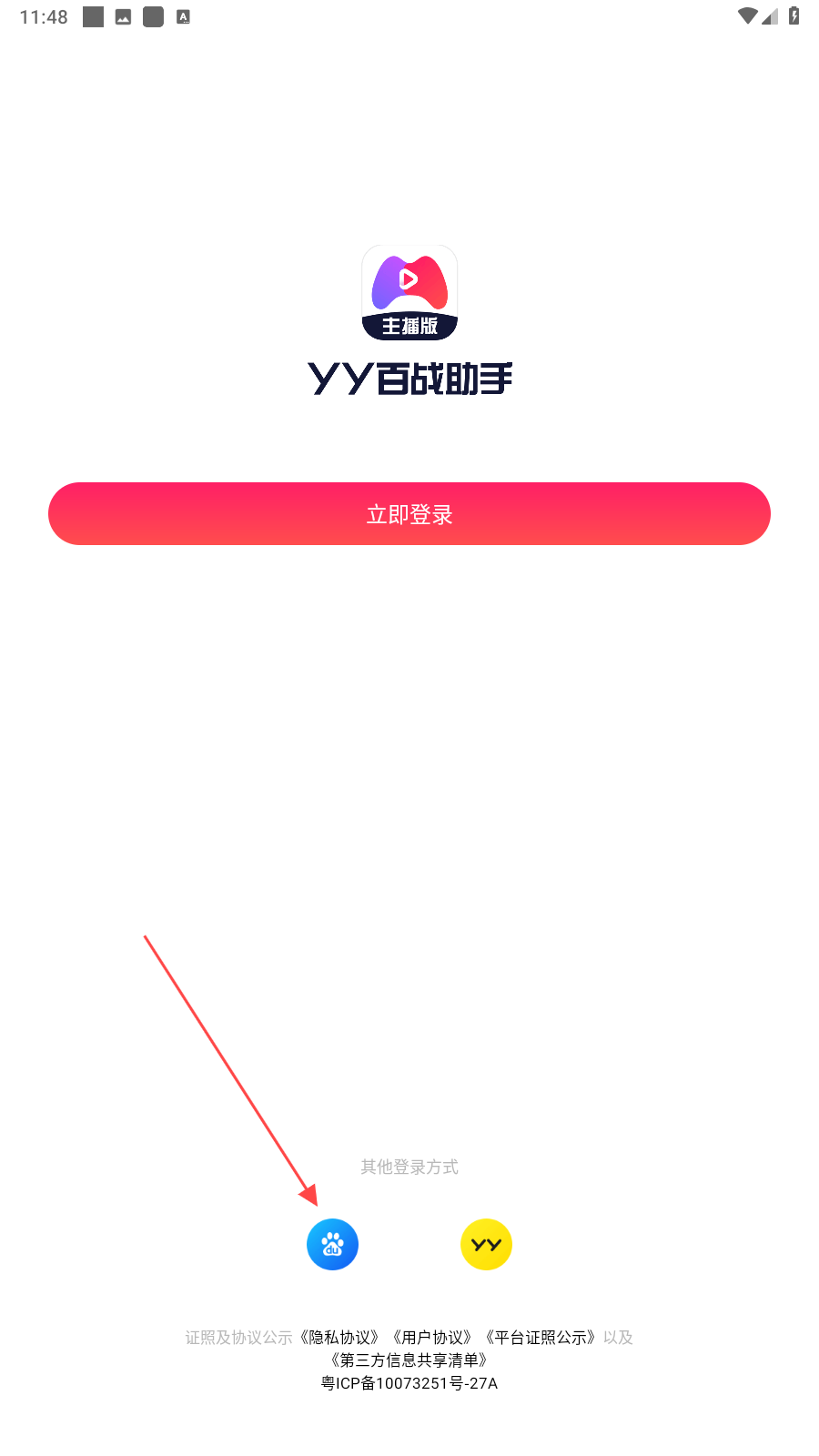The height and width of the screenshot is (1456, 819).
Task: Open the 《隐私协议》 privacy agreement link
Action: (339, 1337)
